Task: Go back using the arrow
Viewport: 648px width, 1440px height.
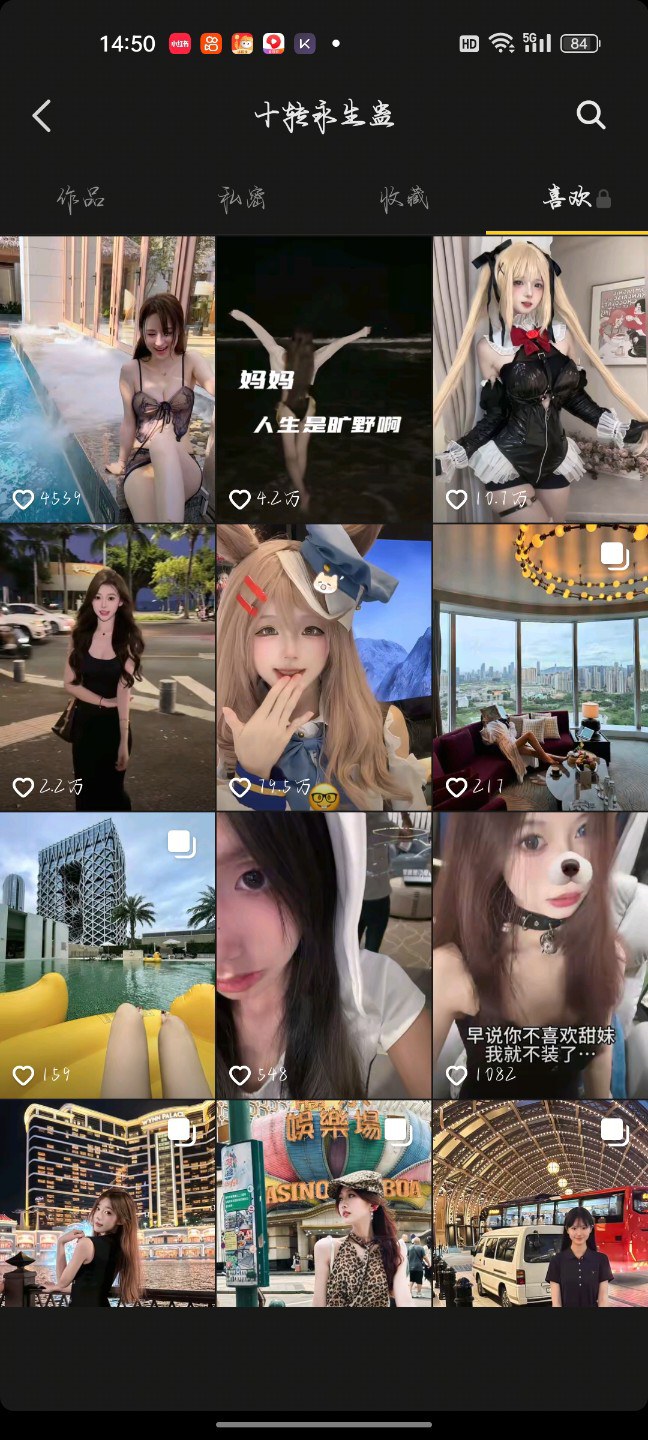Action: tap(41, 116)
